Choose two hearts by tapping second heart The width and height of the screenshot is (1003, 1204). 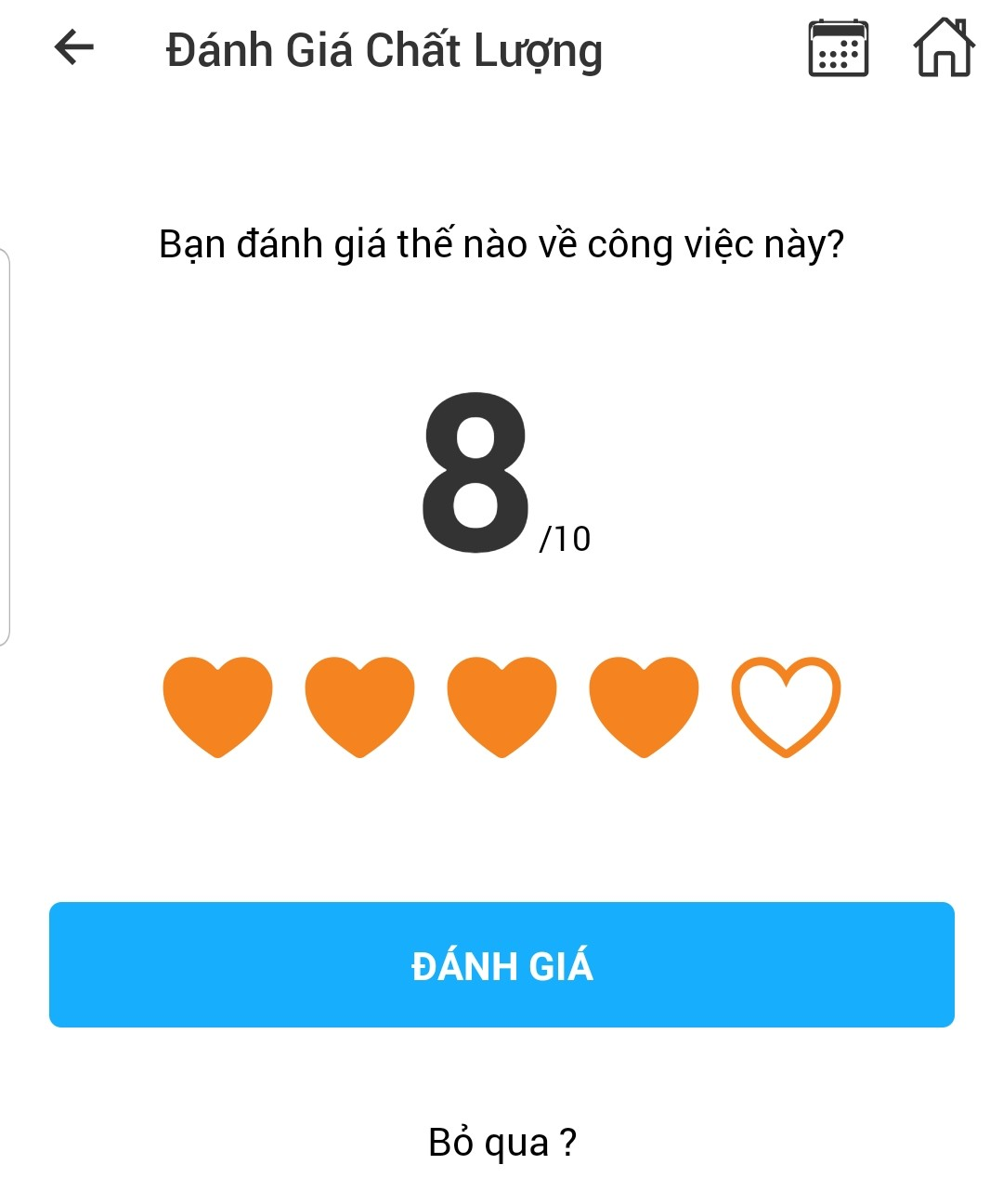[359, 706]
